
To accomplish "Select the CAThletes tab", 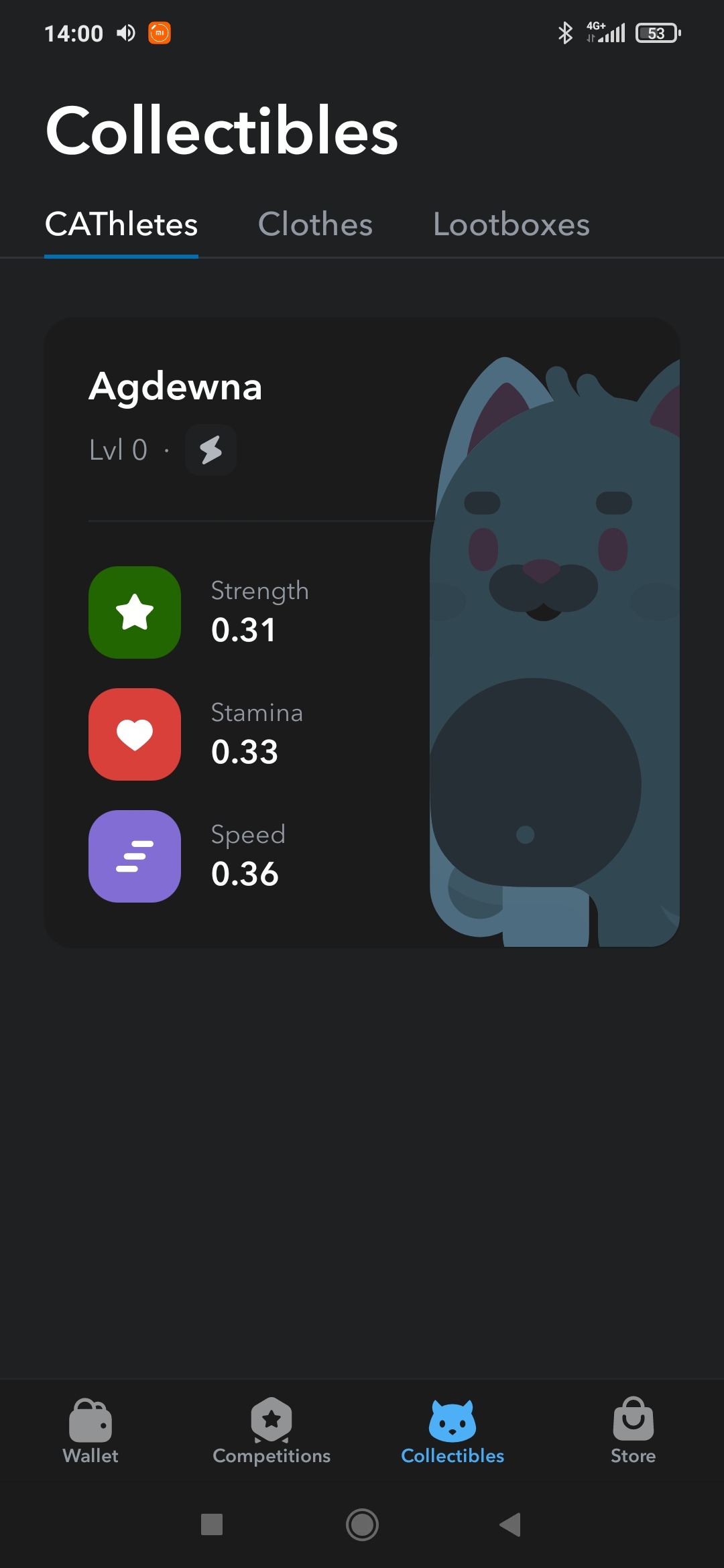I will click(121, 224).
